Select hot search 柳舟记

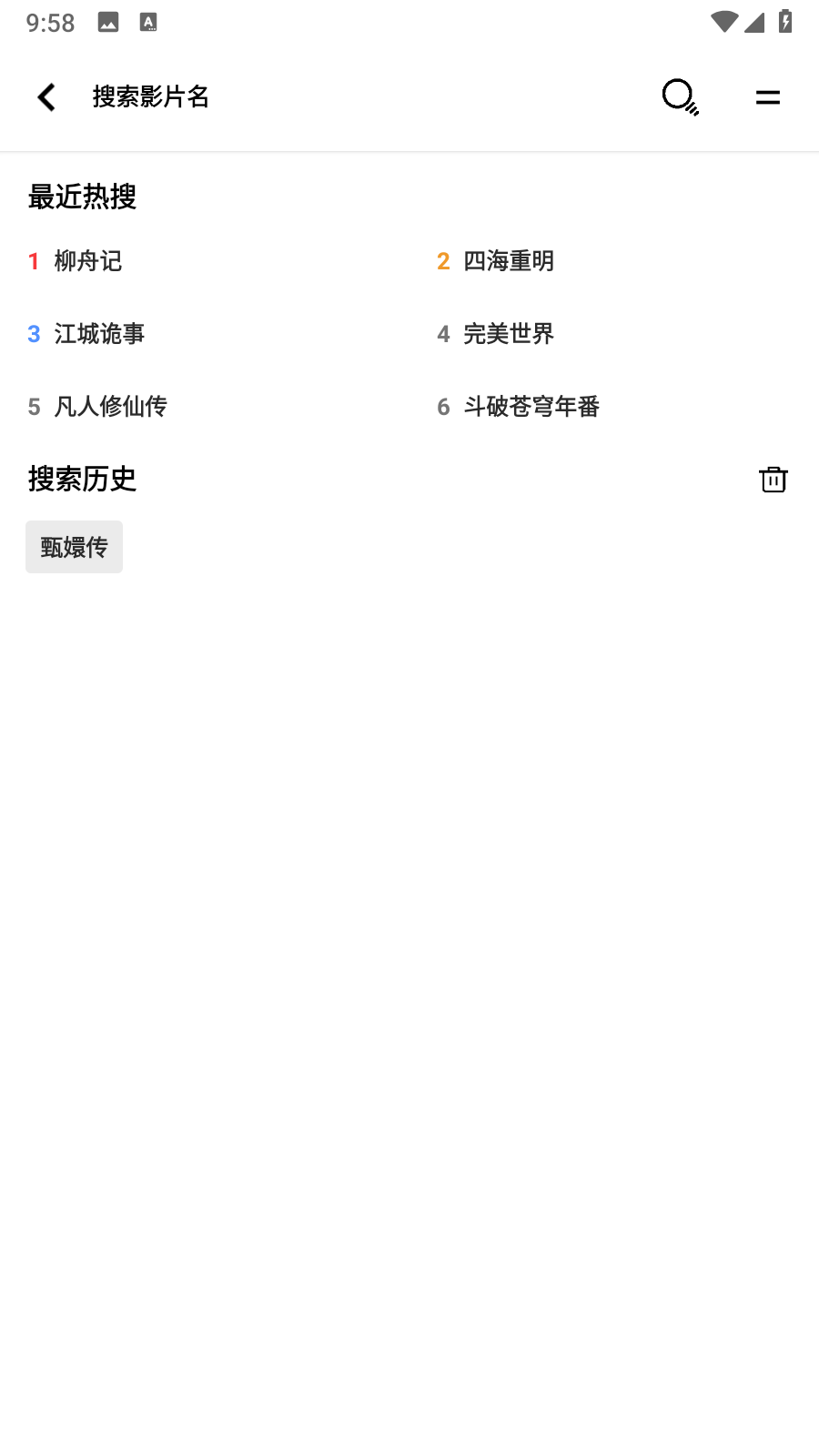coord(87,261)
